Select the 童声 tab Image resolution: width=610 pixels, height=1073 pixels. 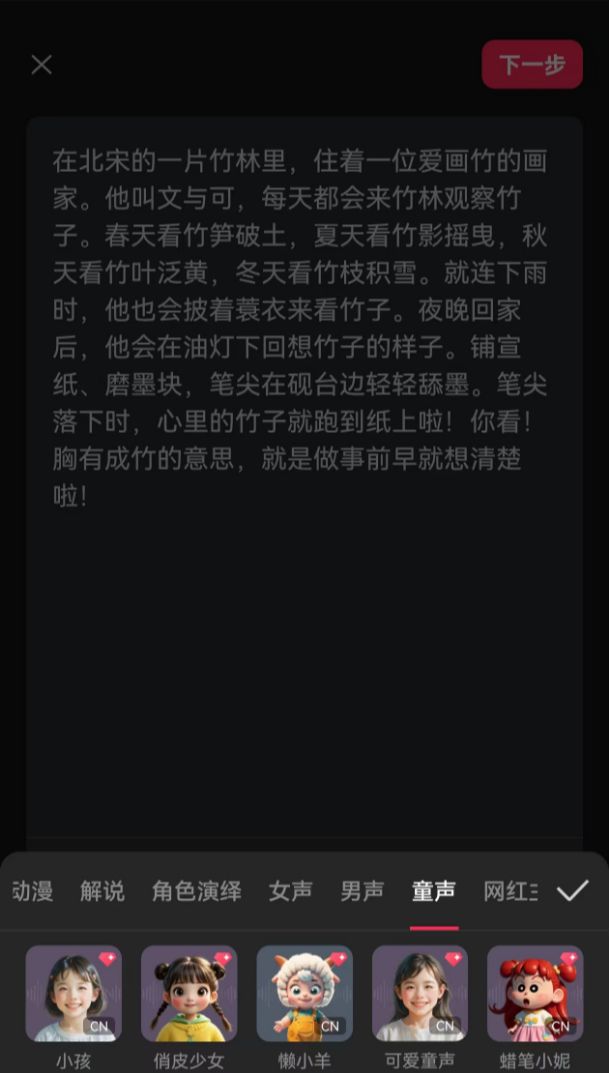pyautogui.click(x=434, y=891)
